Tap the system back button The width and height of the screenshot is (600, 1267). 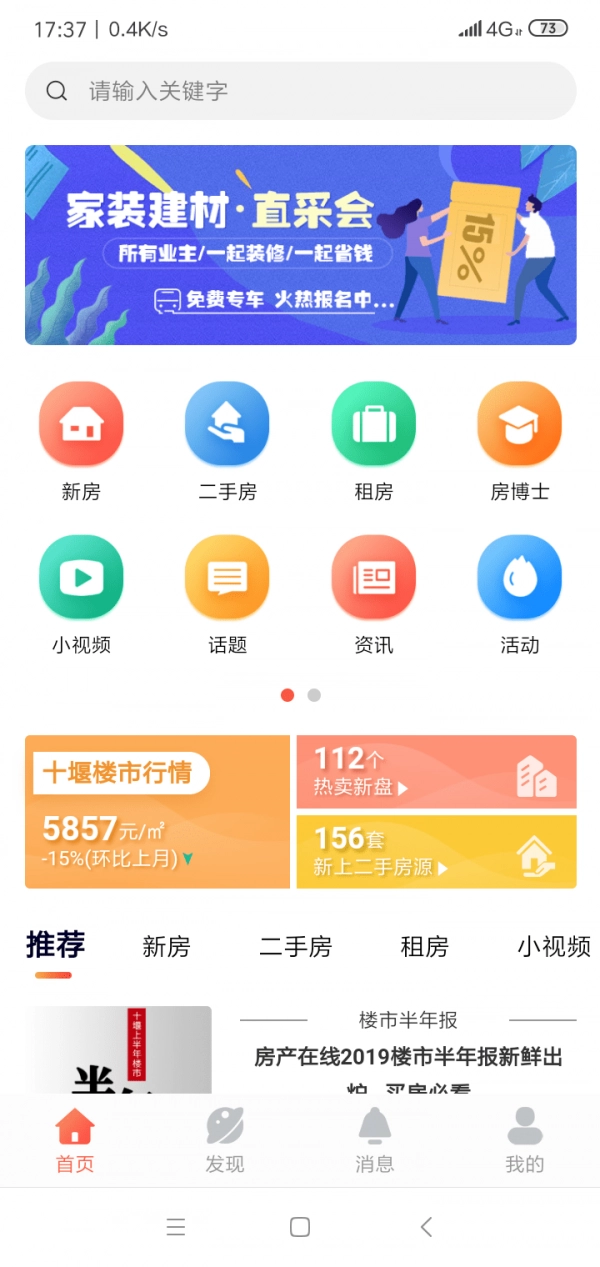tap(427, 1227)
